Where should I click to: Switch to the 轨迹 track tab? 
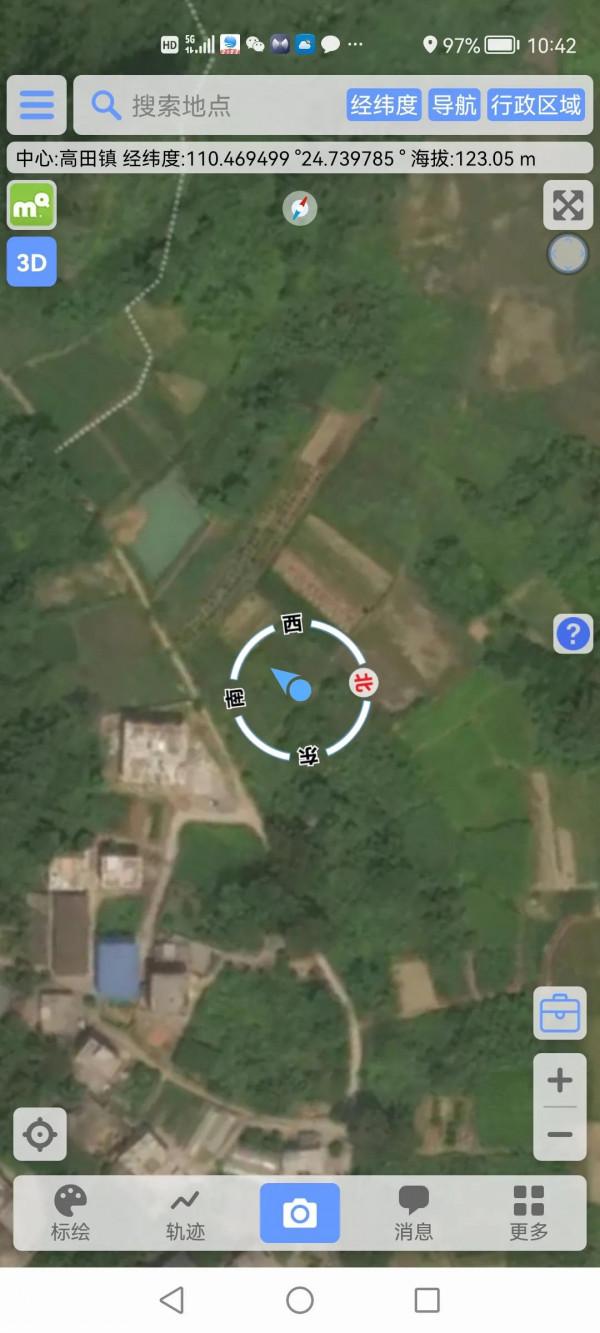coord(185,1212)
